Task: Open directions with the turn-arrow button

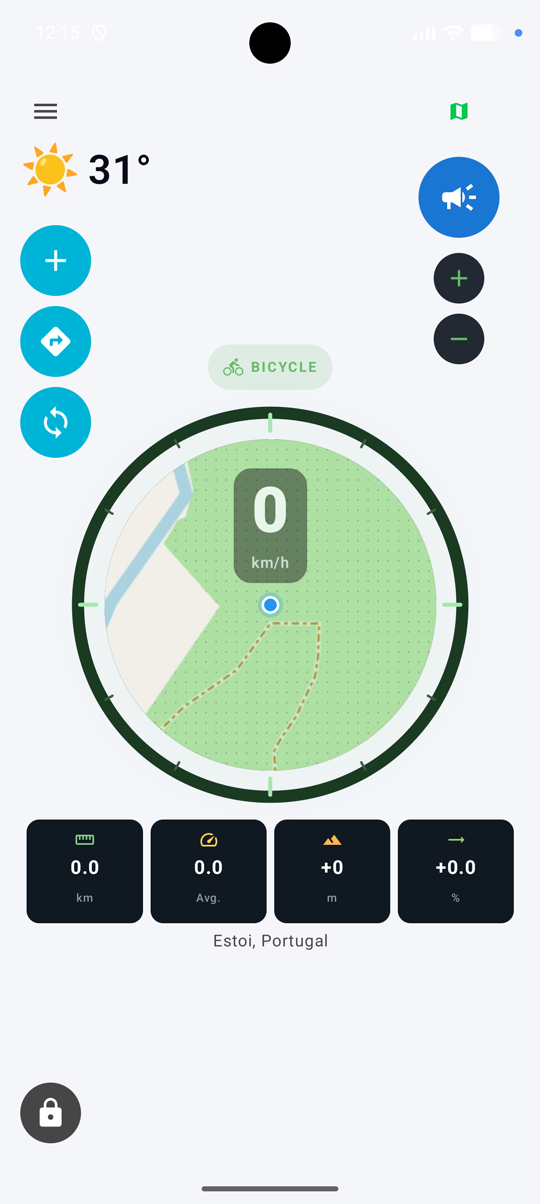Action: [56, 342]
